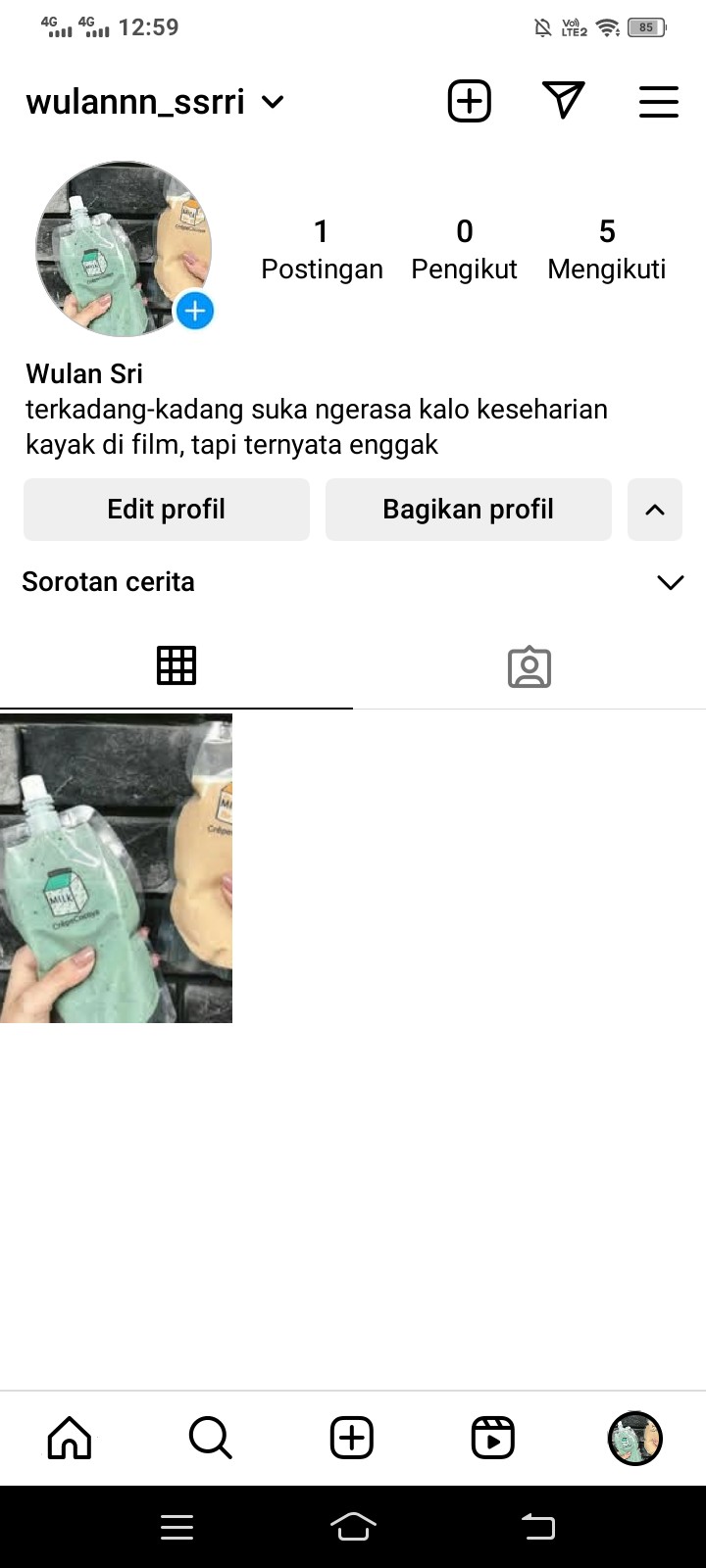Image resolution: width=706 pixels, height=1568 pixels.
Task: Open the account switcher next to wulannn_ssrri
Action: click(x=274, y=102)
